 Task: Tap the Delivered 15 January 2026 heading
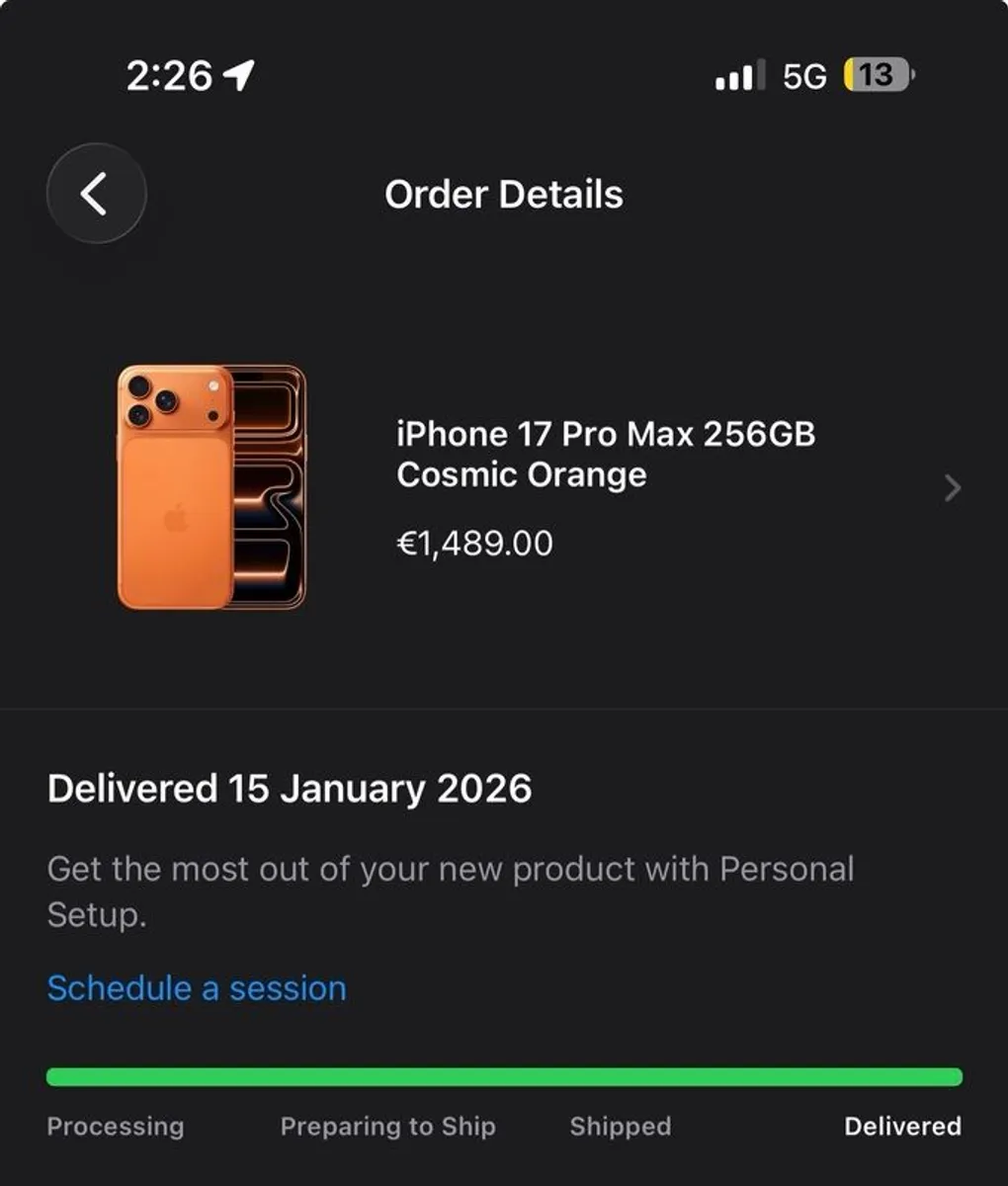(289, 789)
